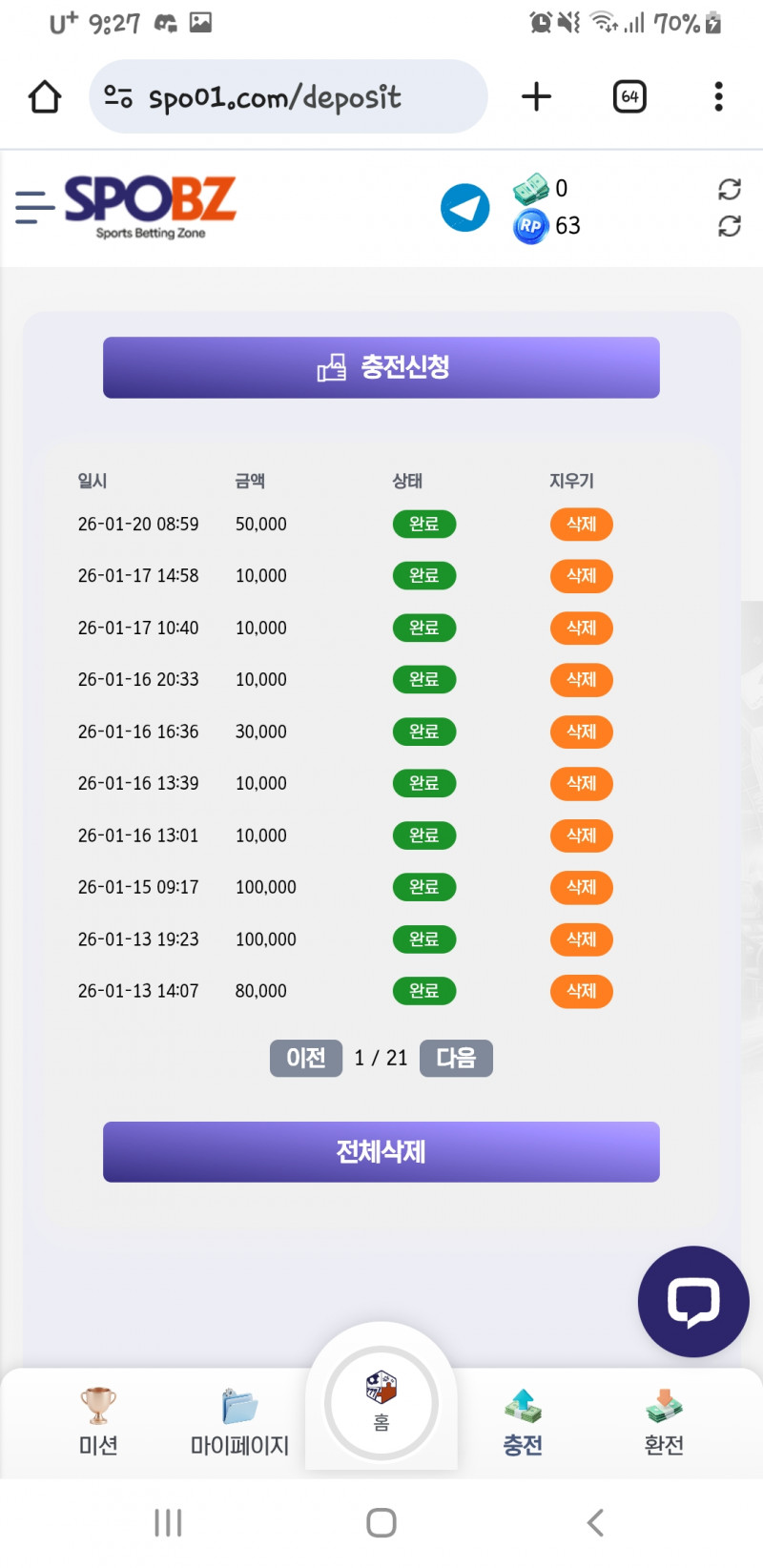The image size is (763, 1568).
Task: Delete the 26-01-16 16:36 deposit record
Action: 581,732
